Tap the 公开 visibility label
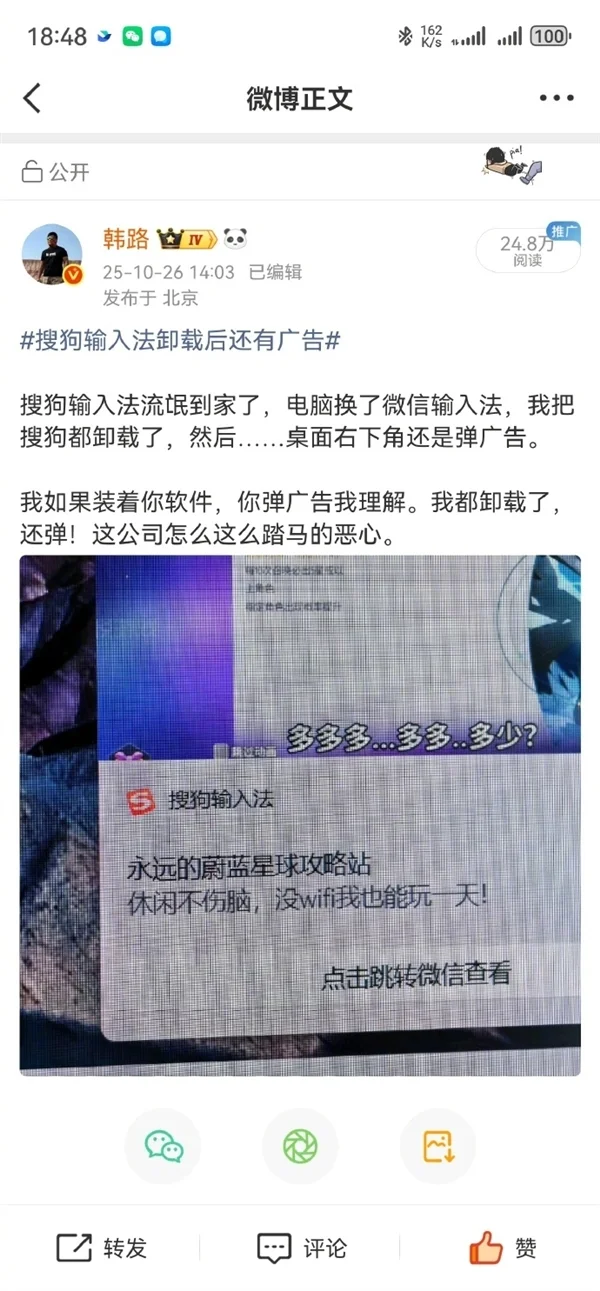 tap(57, 172)
